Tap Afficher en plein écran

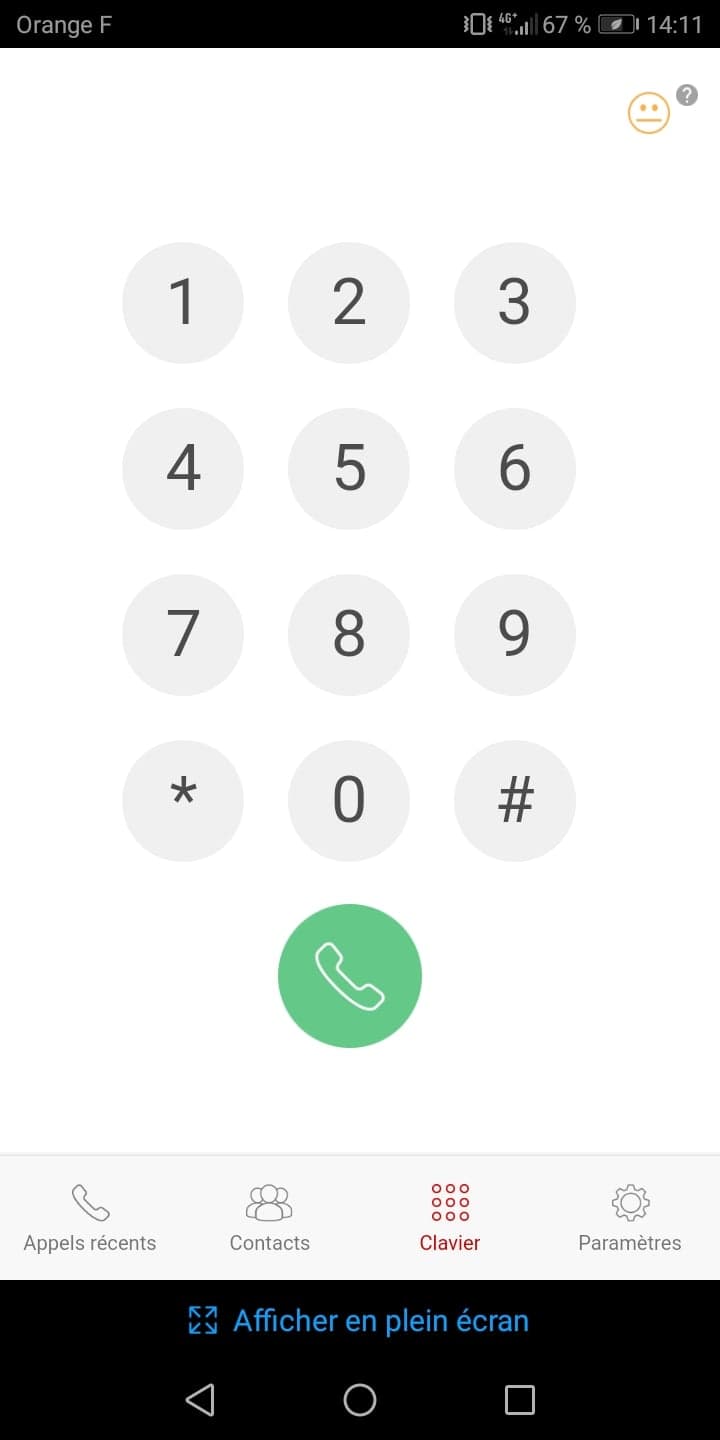tap(359, 1320)
